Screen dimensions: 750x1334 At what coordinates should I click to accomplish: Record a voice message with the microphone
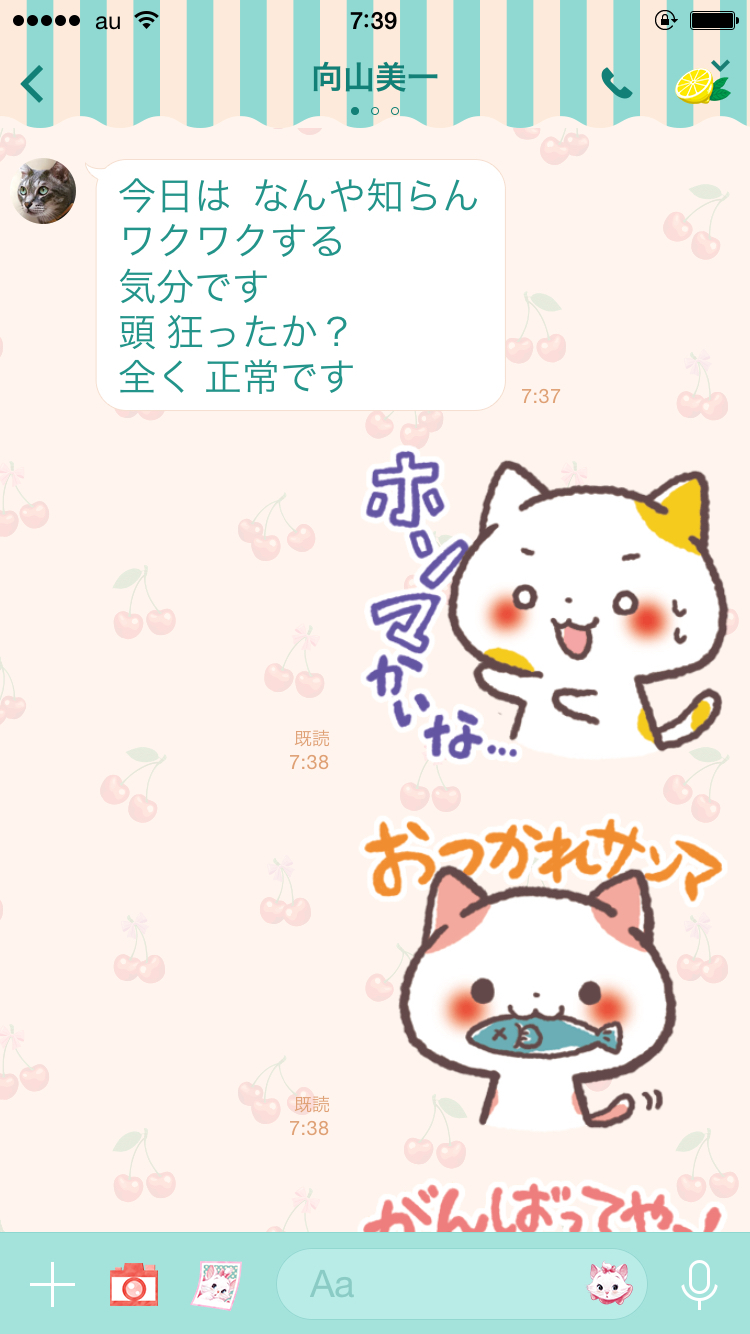699,1284
